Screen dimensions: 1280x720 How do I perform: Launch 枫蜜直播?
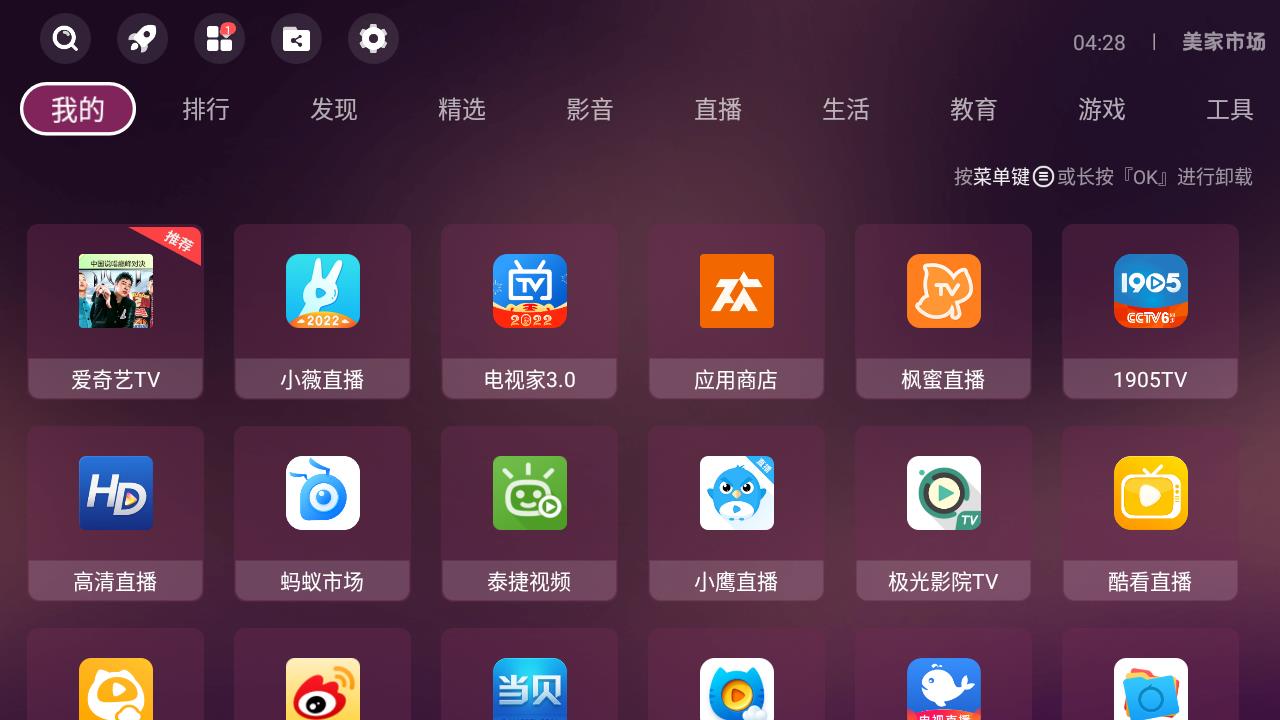pyautogui.click(x=944, y=311)
